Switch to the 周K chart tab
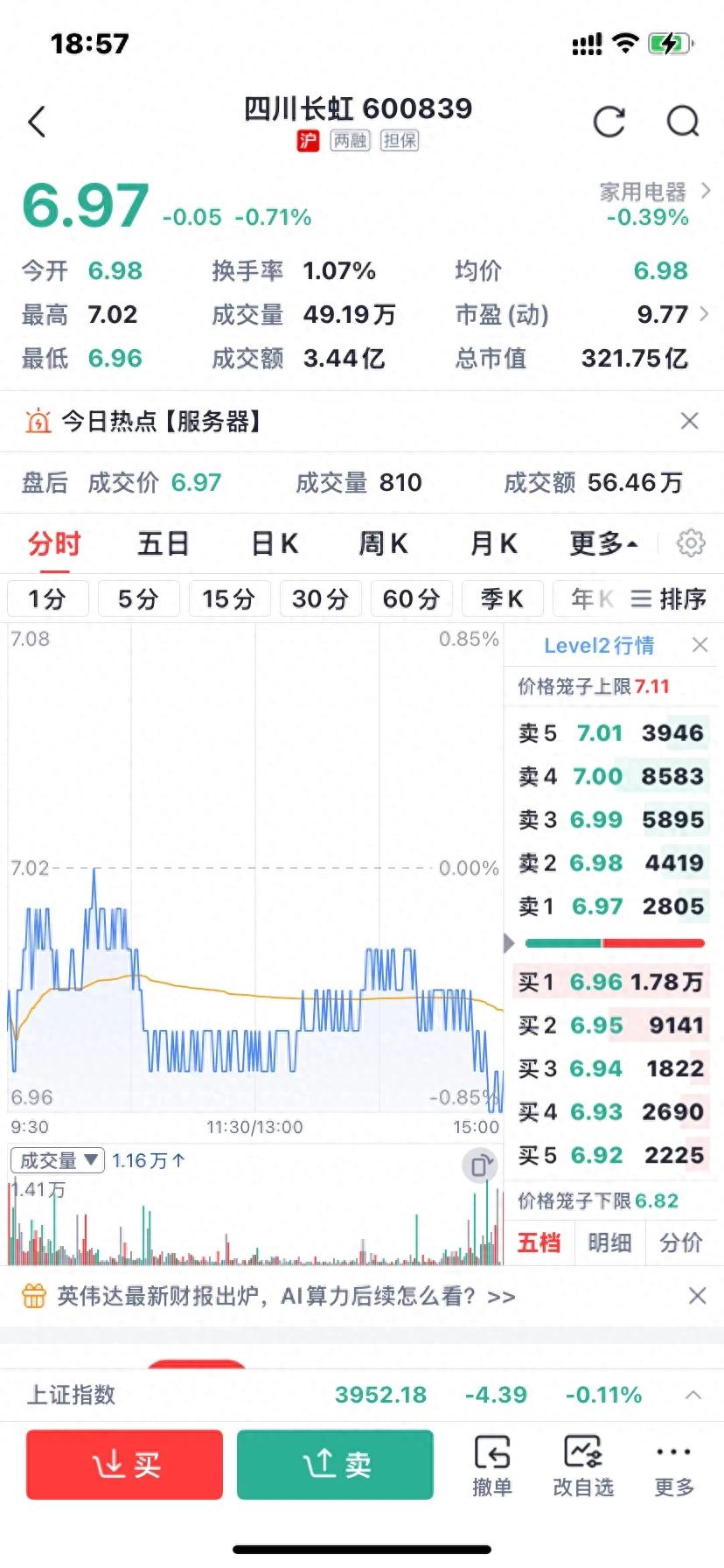Viewport: 724px width, 1568px height. [383, 543]
